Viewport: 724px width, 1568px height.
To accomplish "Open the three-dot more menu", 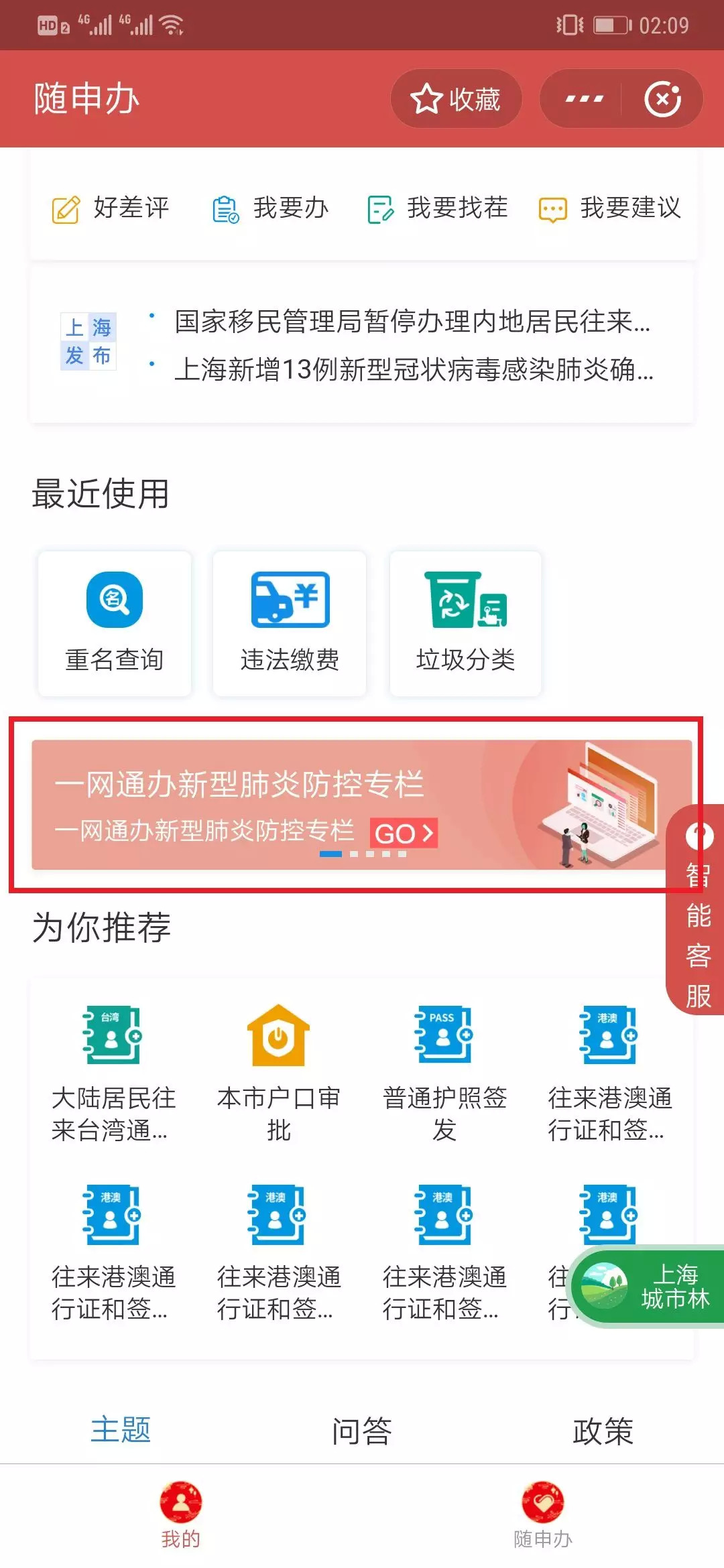I will tap(584, 99).
